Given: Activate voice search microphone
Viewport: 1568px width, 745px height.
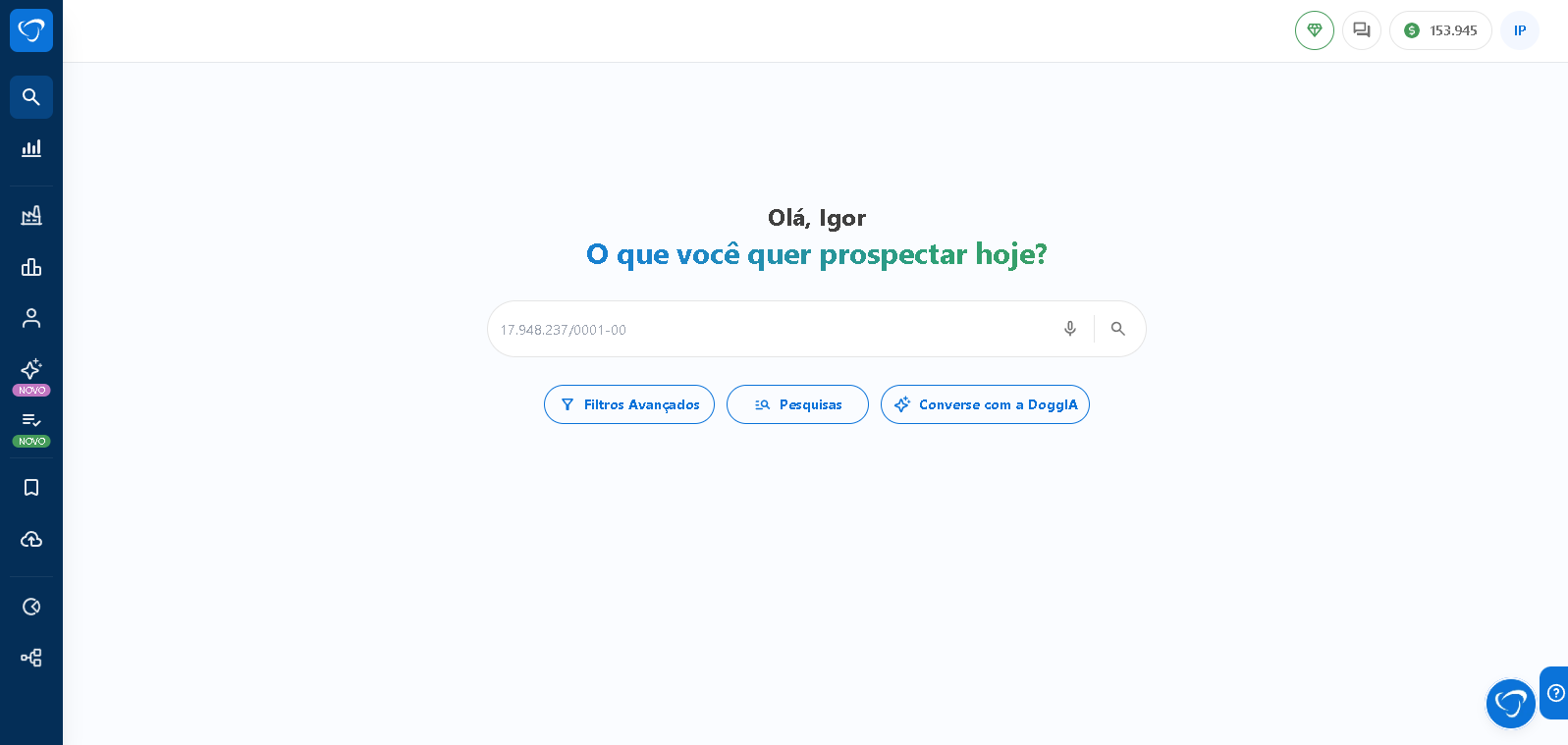Looking at the screenshot, I should tap(1070, 329).
